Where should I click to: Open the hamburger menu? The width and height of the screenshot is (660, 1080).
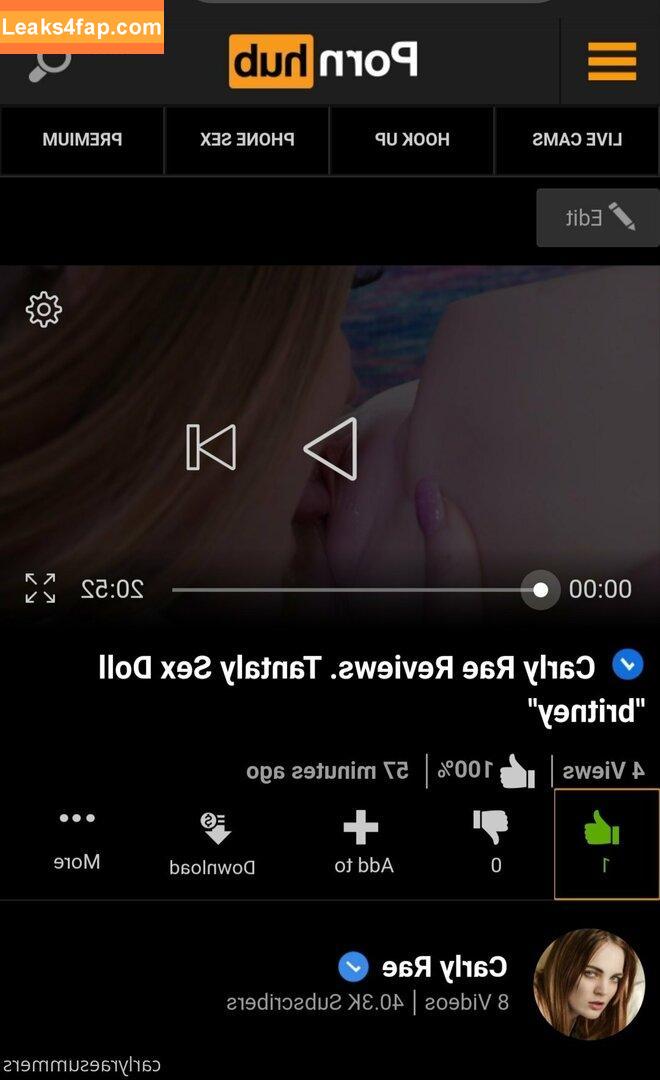[x=611, y=61]
